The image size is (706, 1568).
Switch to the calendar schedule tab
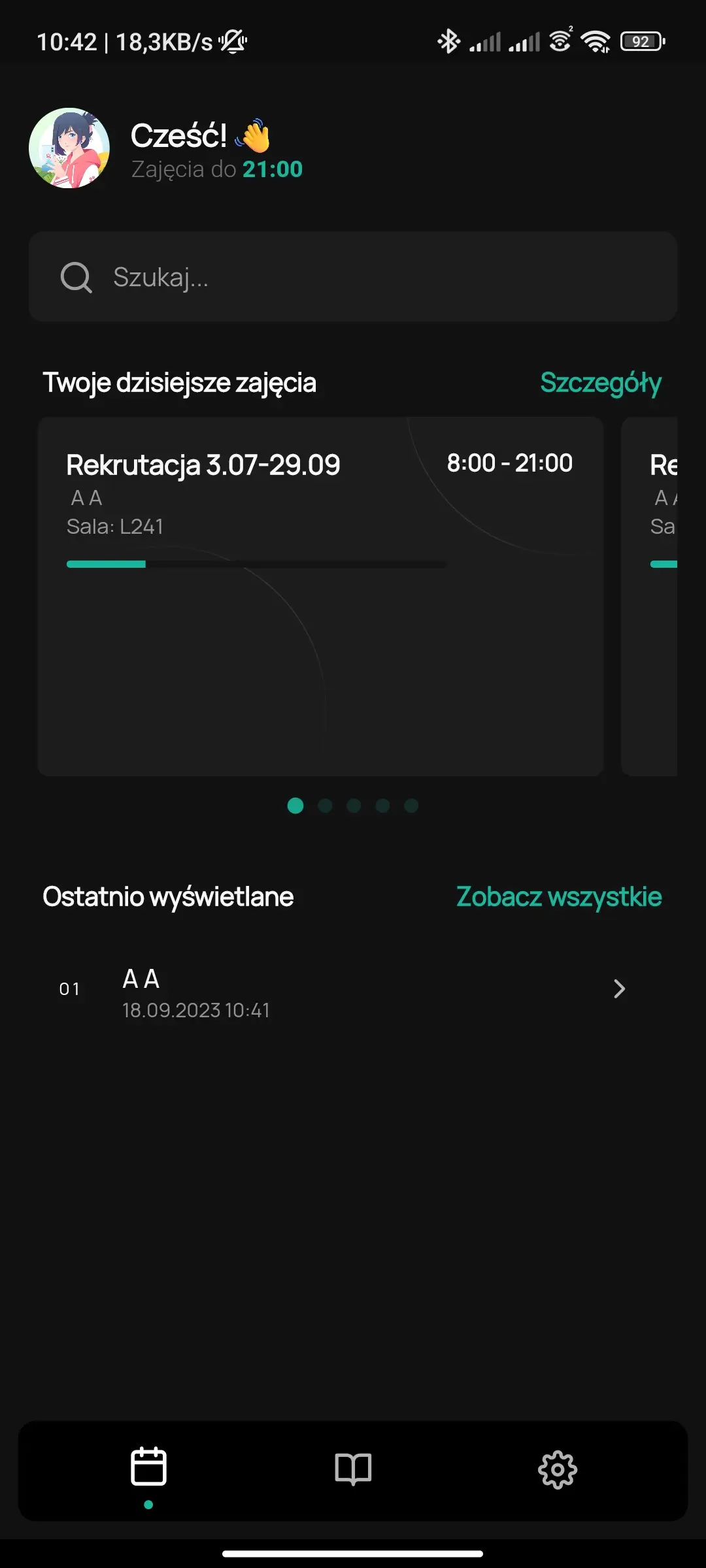149,1468
